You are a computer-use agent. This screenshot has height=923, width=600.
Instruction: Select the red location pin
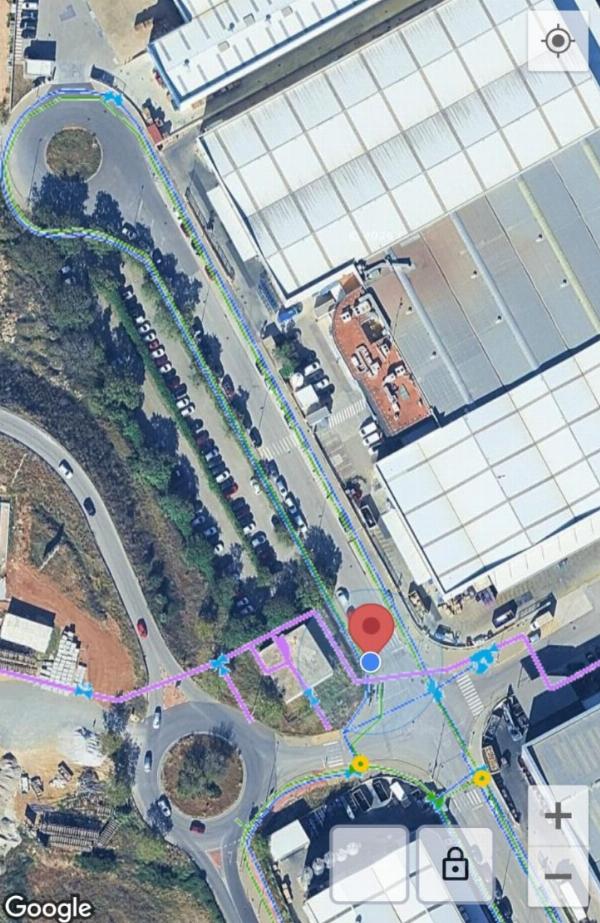click(x=372, y=627)
